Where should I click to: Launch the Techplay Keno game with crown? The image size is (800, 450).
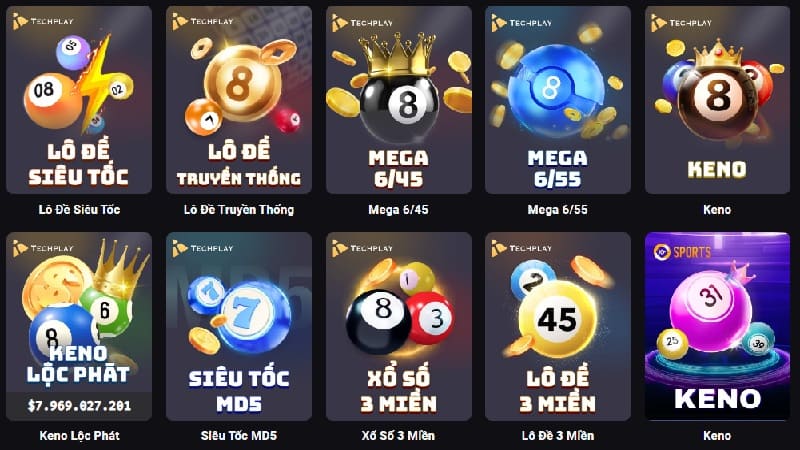click(x=717, y=100)
